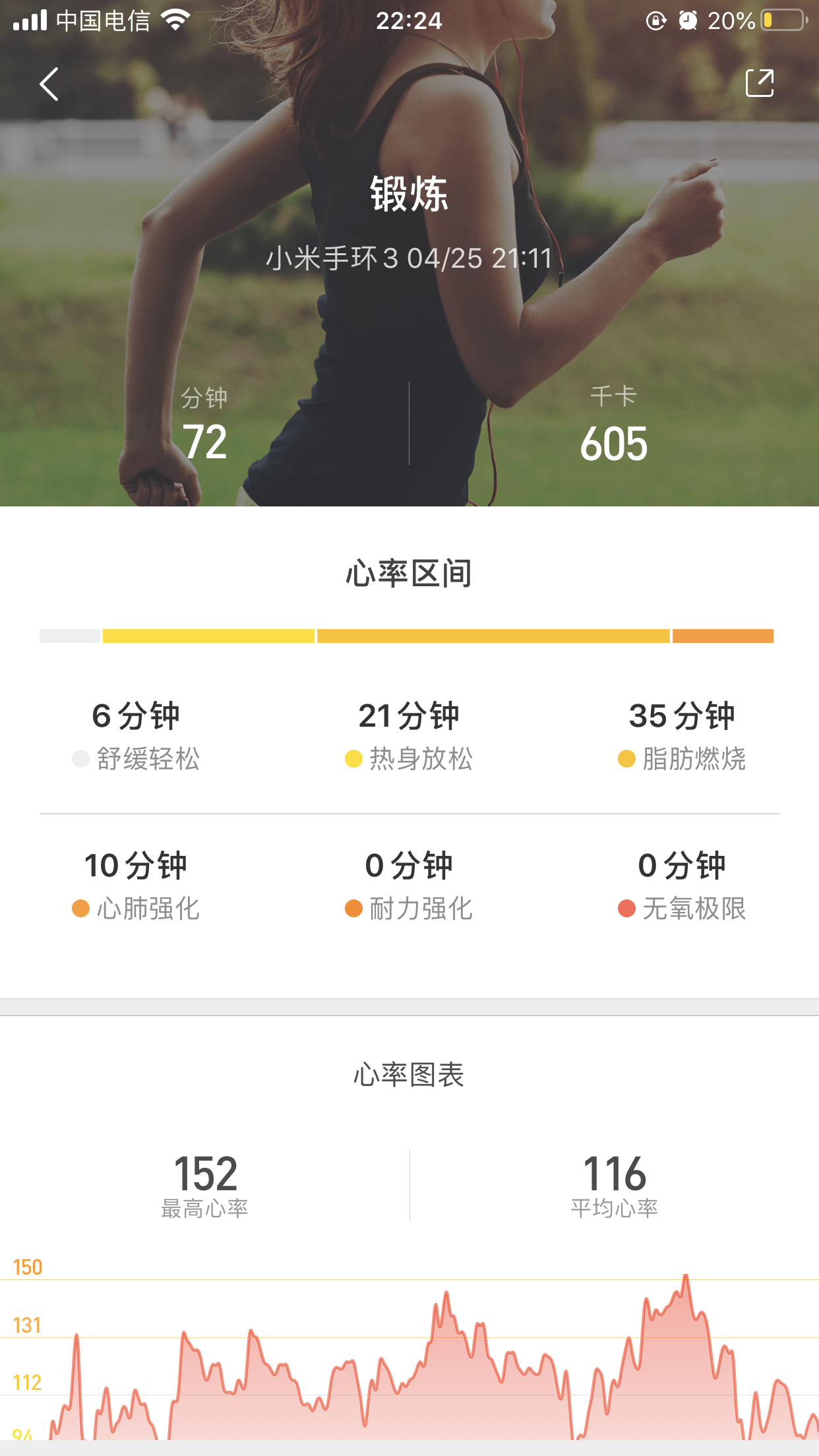
Task: Tap the cellular signal bars indicator
Action: (x=29, y=20)
